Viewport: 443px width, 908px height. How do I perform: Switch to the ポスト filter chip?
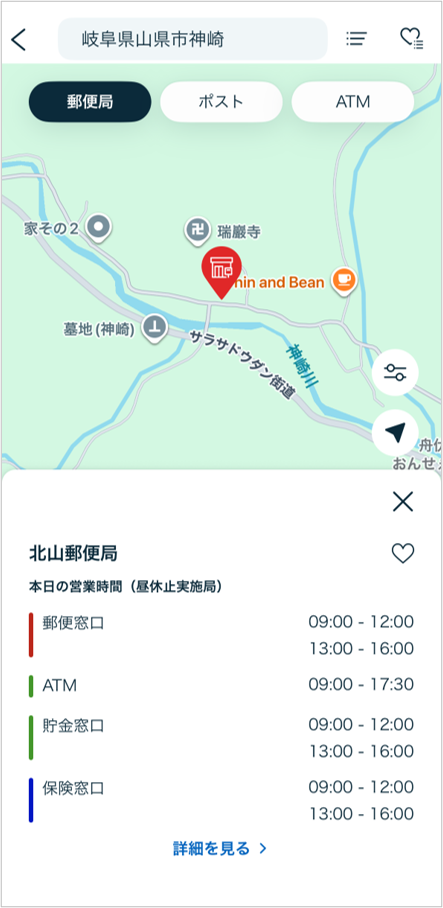pyautogui.click(x=221, y=102)
